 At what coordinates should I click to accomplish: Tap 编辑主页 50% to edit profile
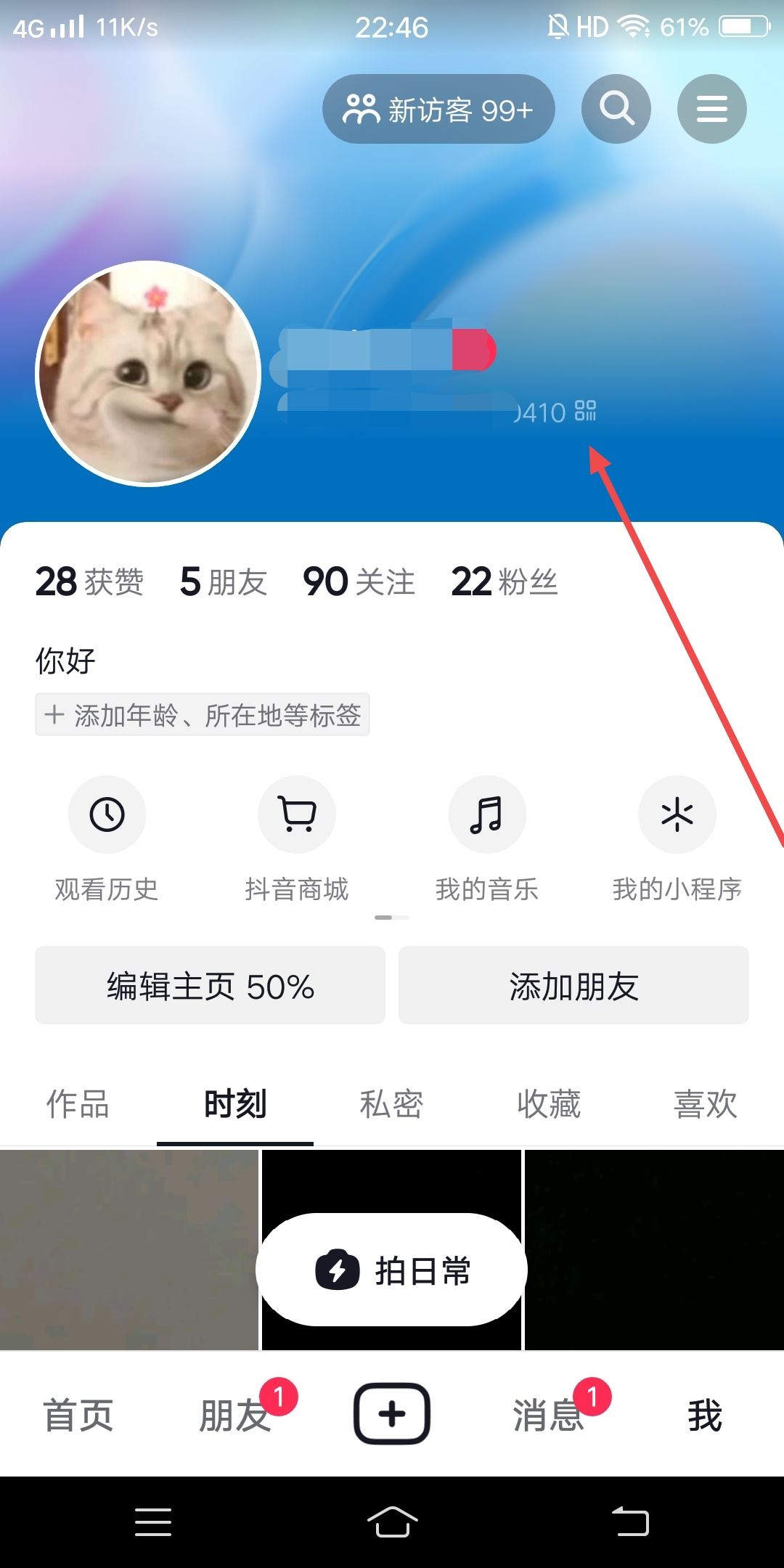click(x=209, y=985)
